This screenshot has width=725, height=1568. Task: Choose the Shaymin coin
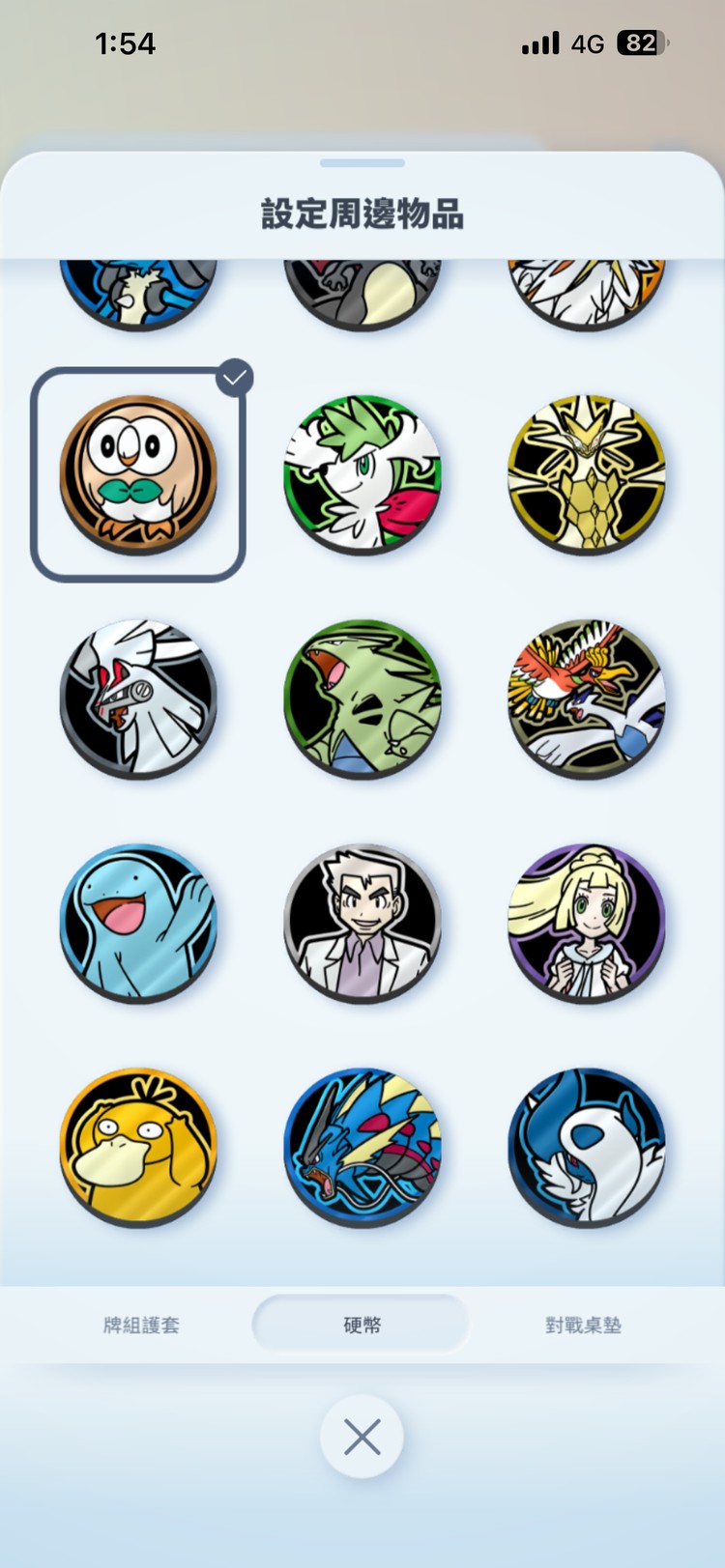362,474
